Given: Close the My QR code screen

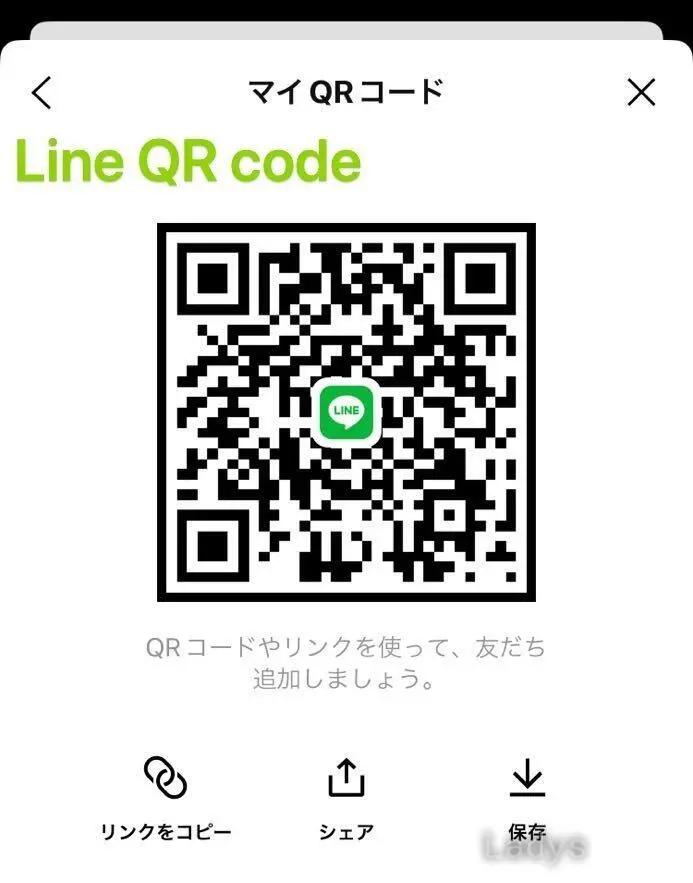Looking at the screenshot, I should pos(641,92).
